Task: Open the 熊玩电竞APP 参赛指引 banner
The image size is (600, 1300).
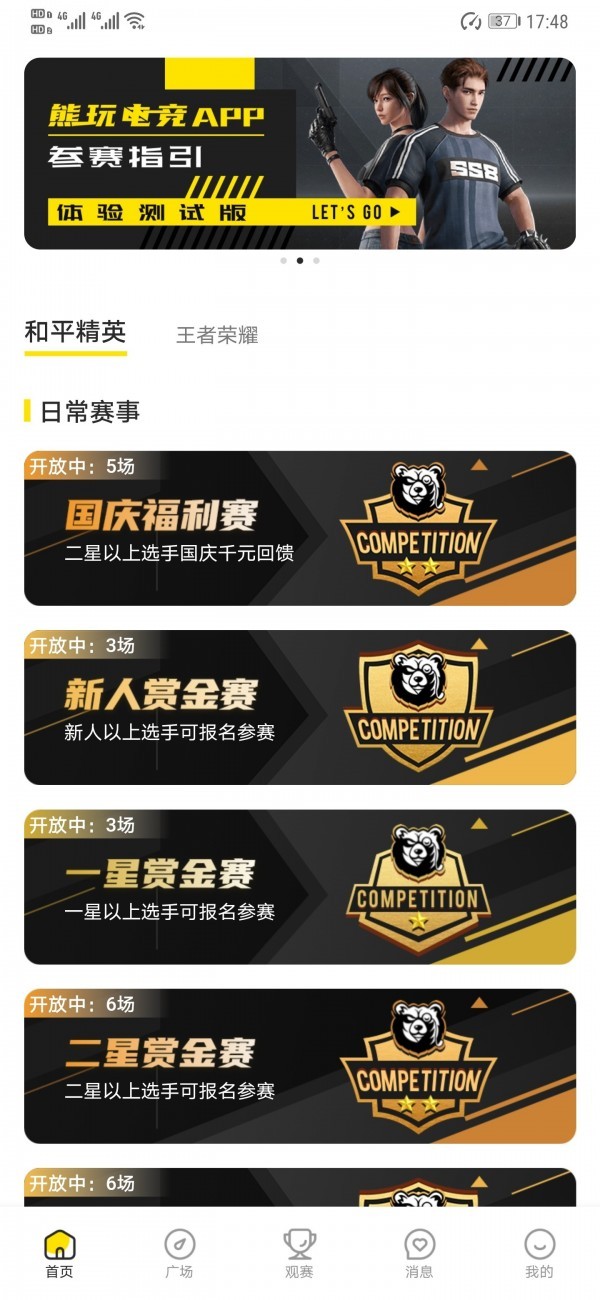Action: (x=300, y=153)
